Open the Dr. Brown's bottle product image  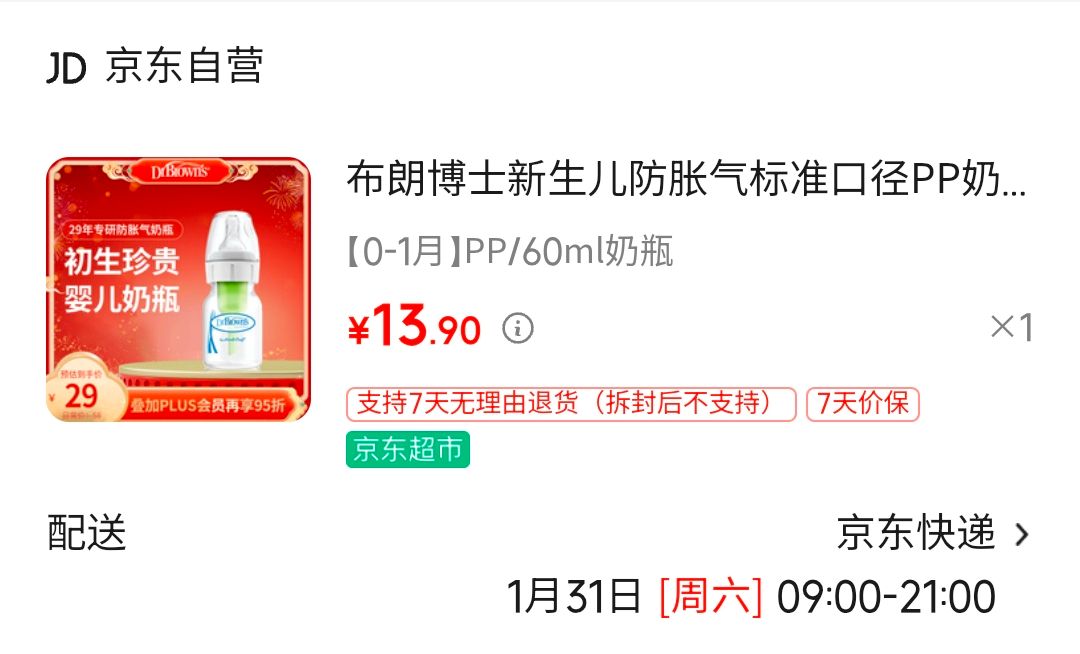(x=178, y=289)
